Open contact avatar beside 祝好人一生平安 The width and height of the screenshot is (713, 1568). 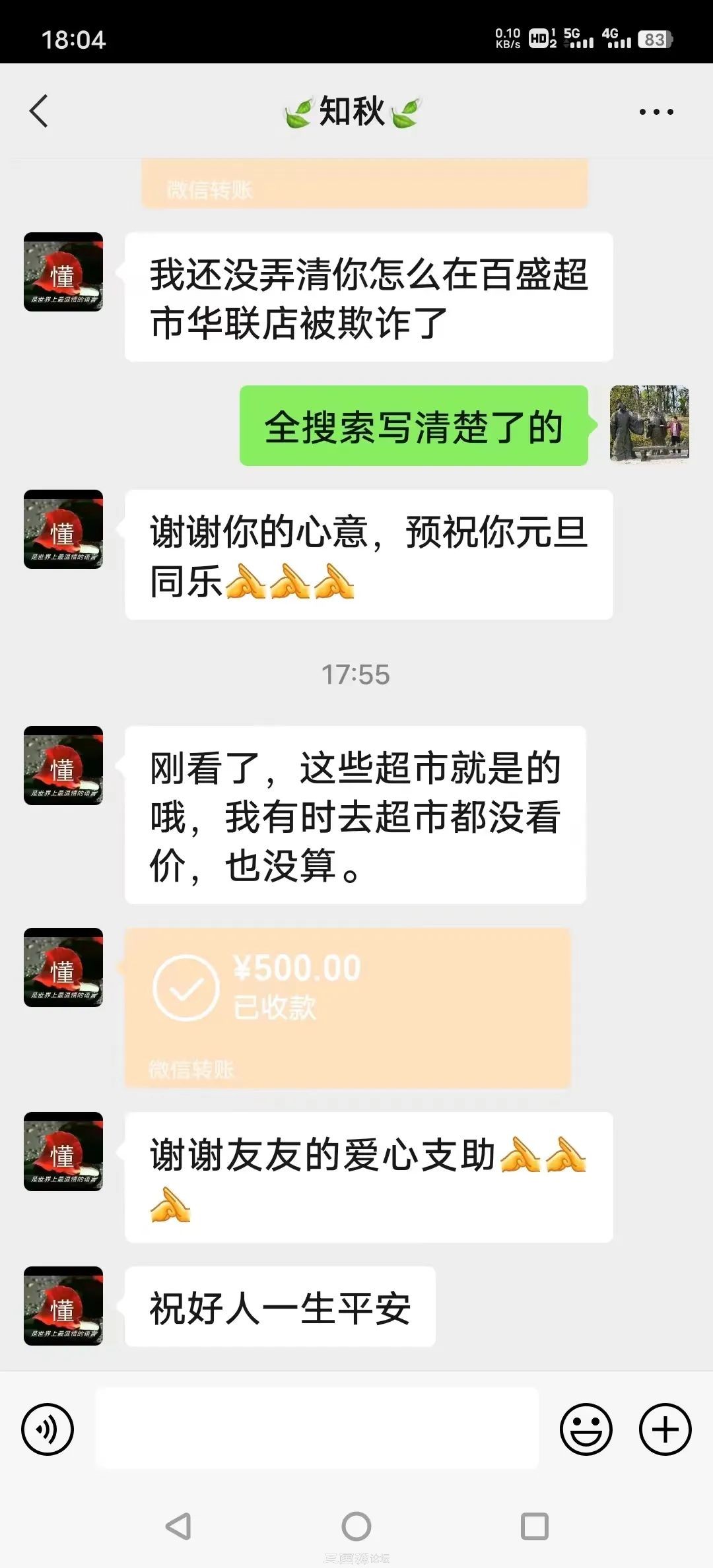click(x=63, y=1306)
